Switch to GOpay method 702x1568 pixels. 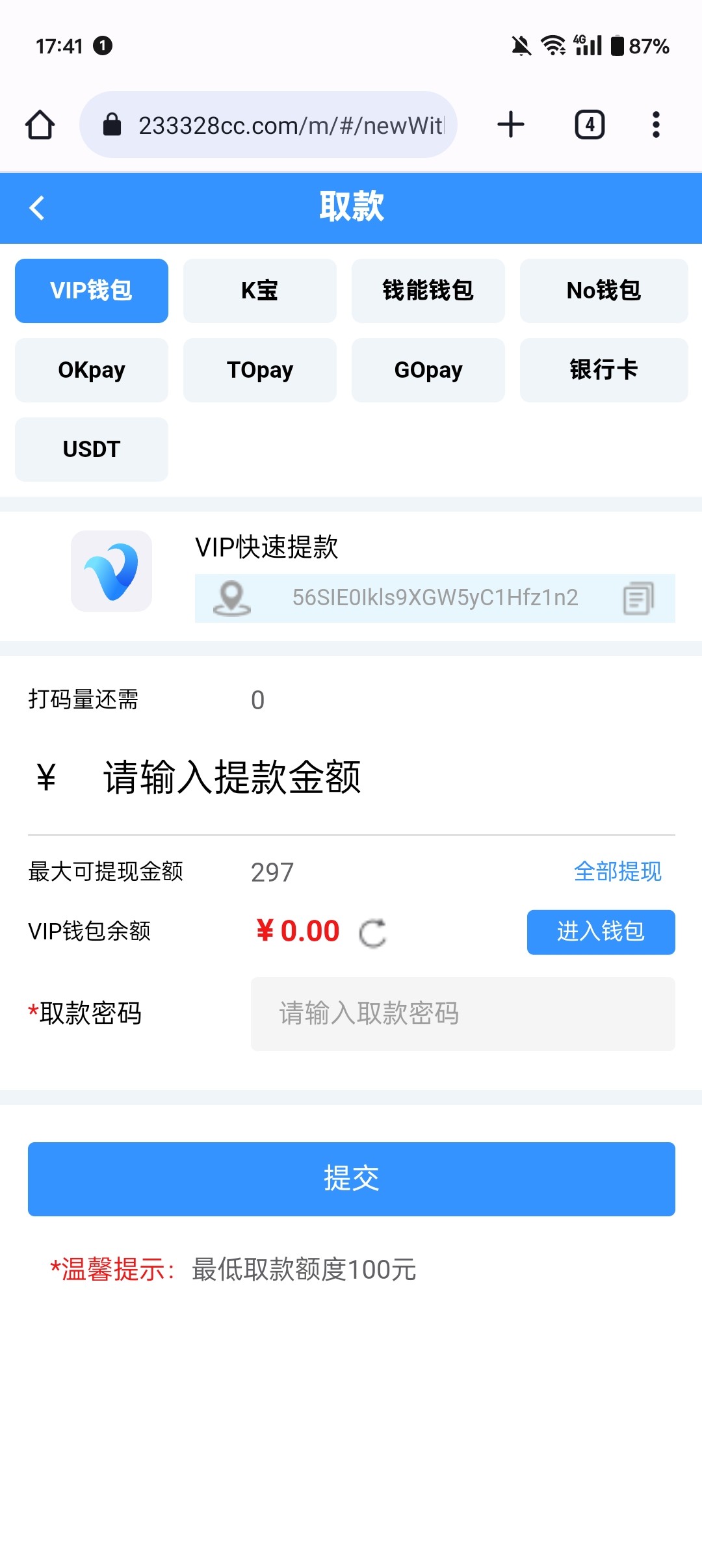[x=428, y=370]
